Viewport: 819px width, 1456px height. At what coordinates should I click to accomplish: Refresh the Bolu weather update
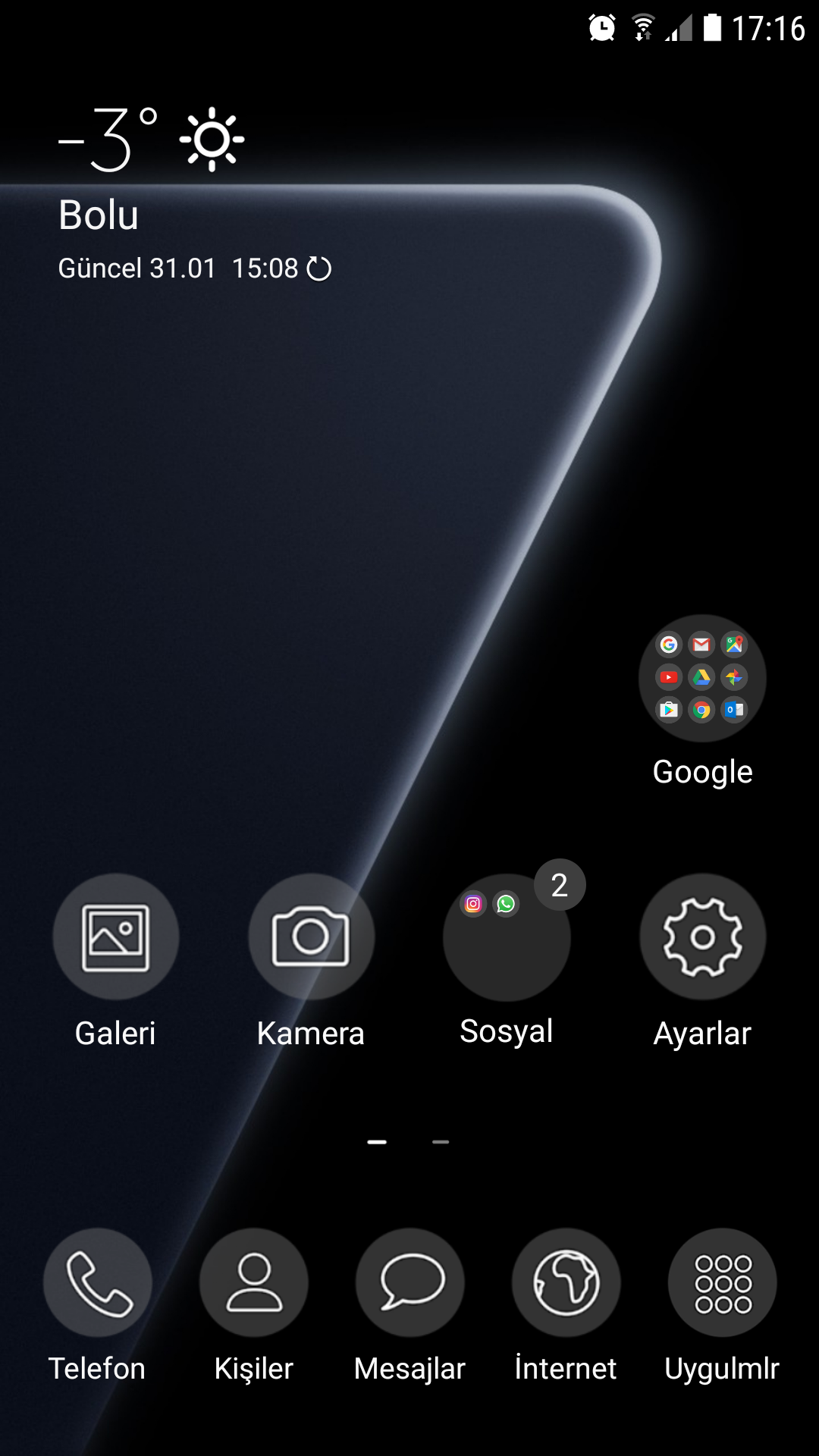[x=319, y=269]
